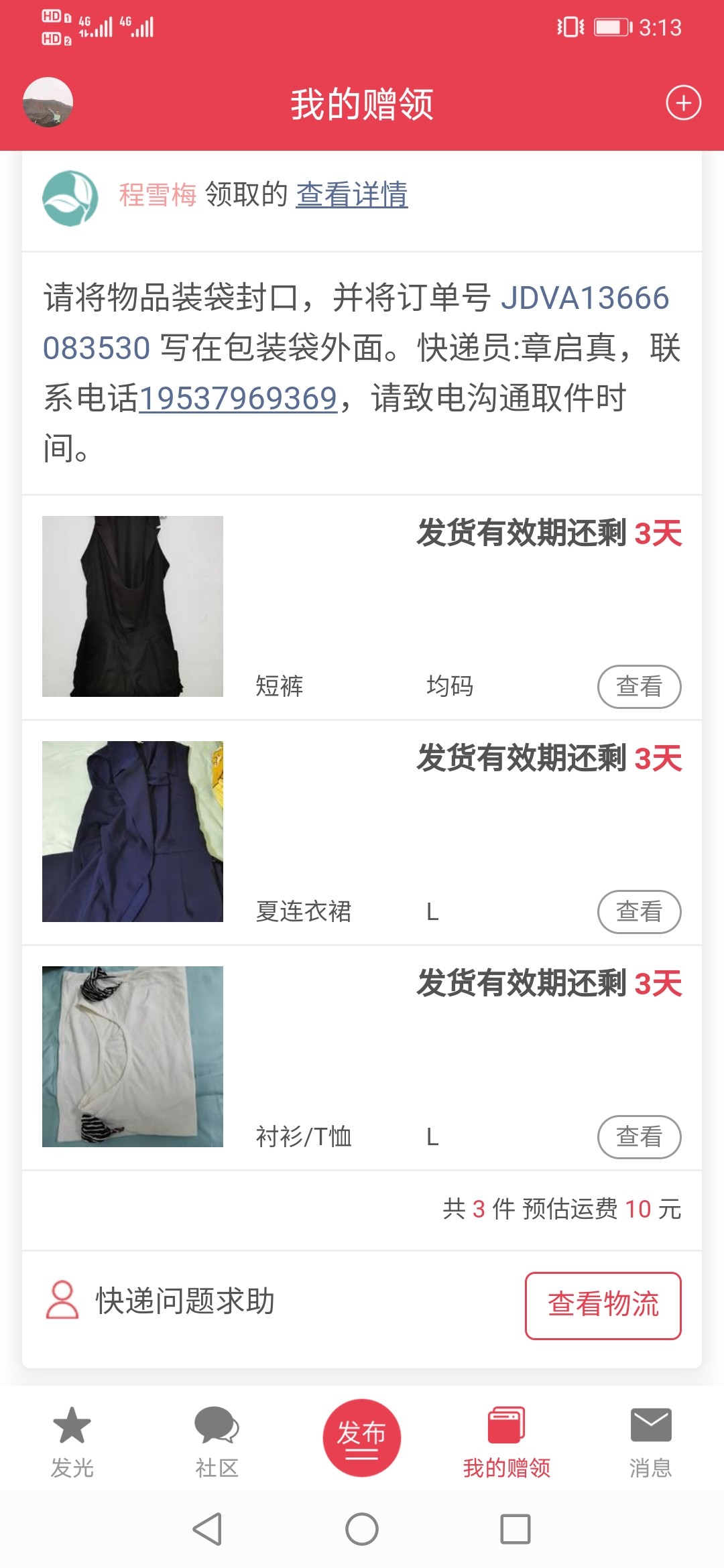Tap the system back button

[x=207, y=1529]
